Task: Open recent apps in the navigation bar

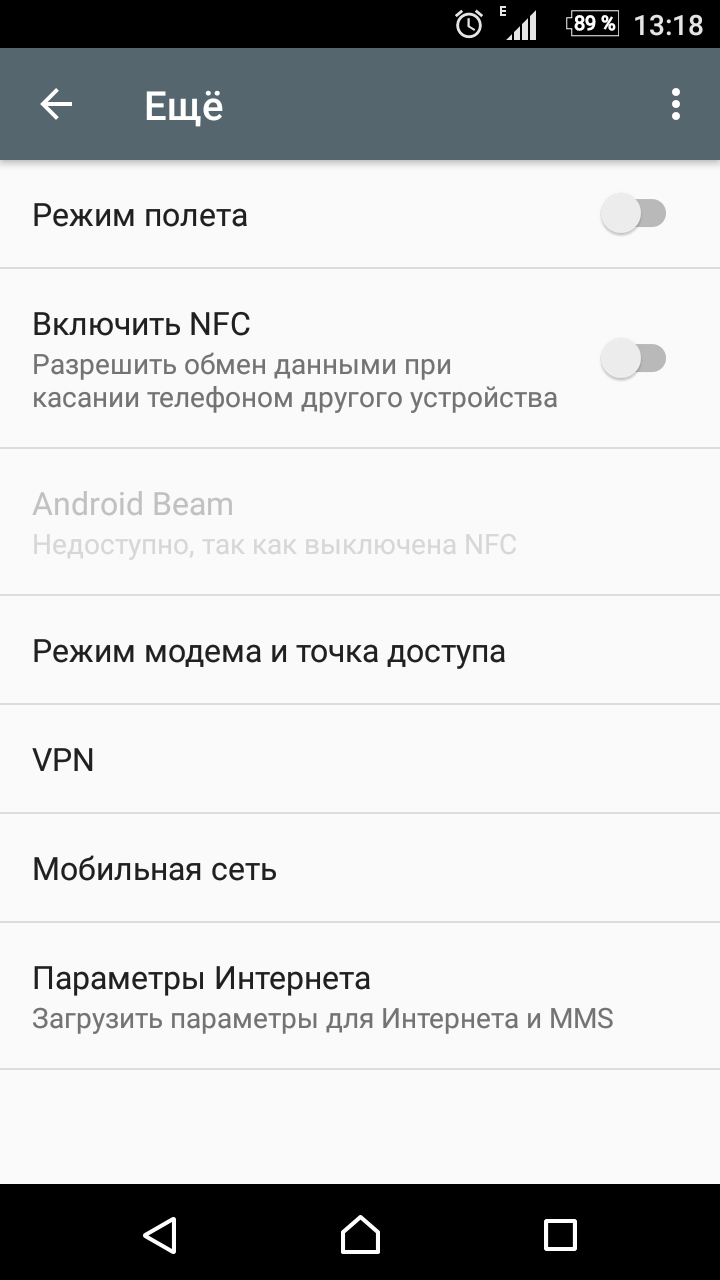Action: (x=560, y=1235)
